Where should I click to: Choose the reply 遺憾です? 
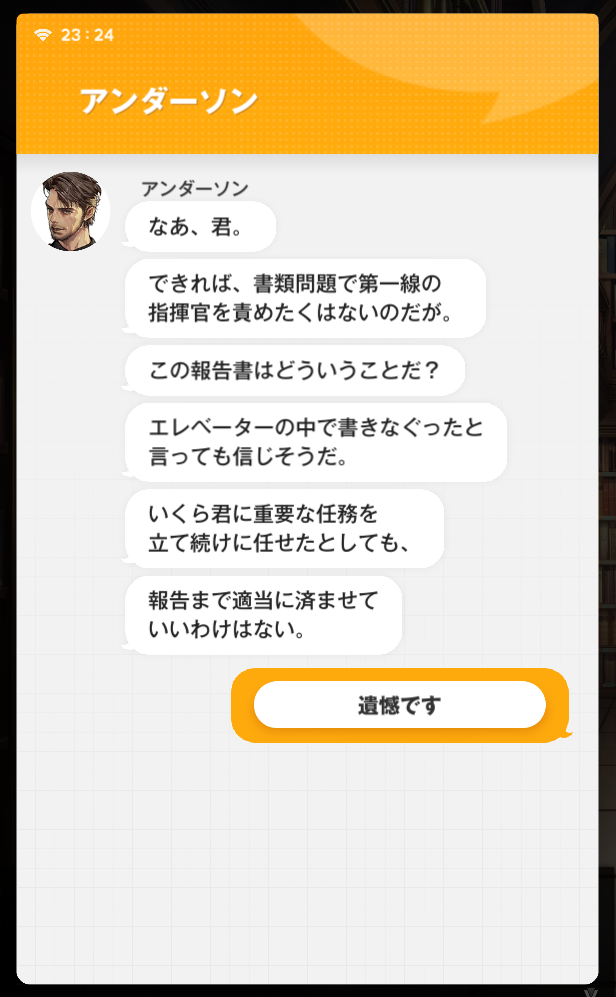399,705
